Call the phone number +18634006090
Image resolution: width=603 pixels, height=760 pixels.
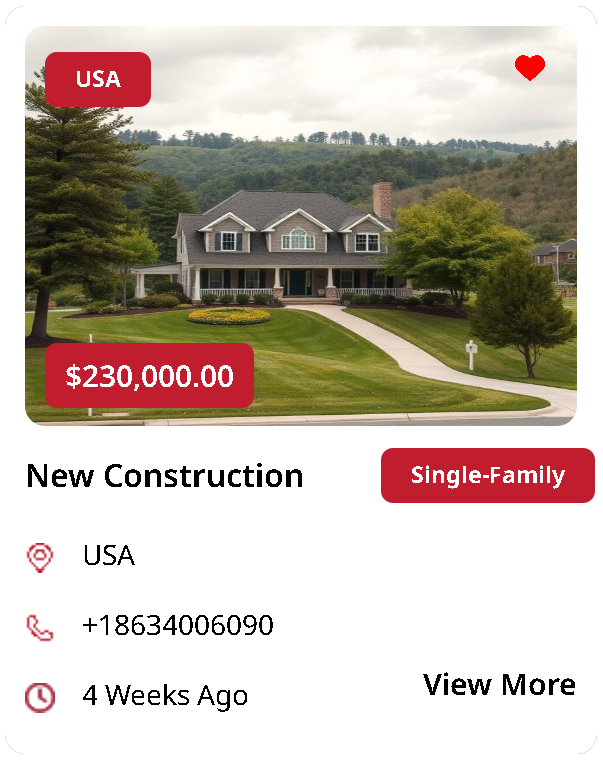point(177,626)
